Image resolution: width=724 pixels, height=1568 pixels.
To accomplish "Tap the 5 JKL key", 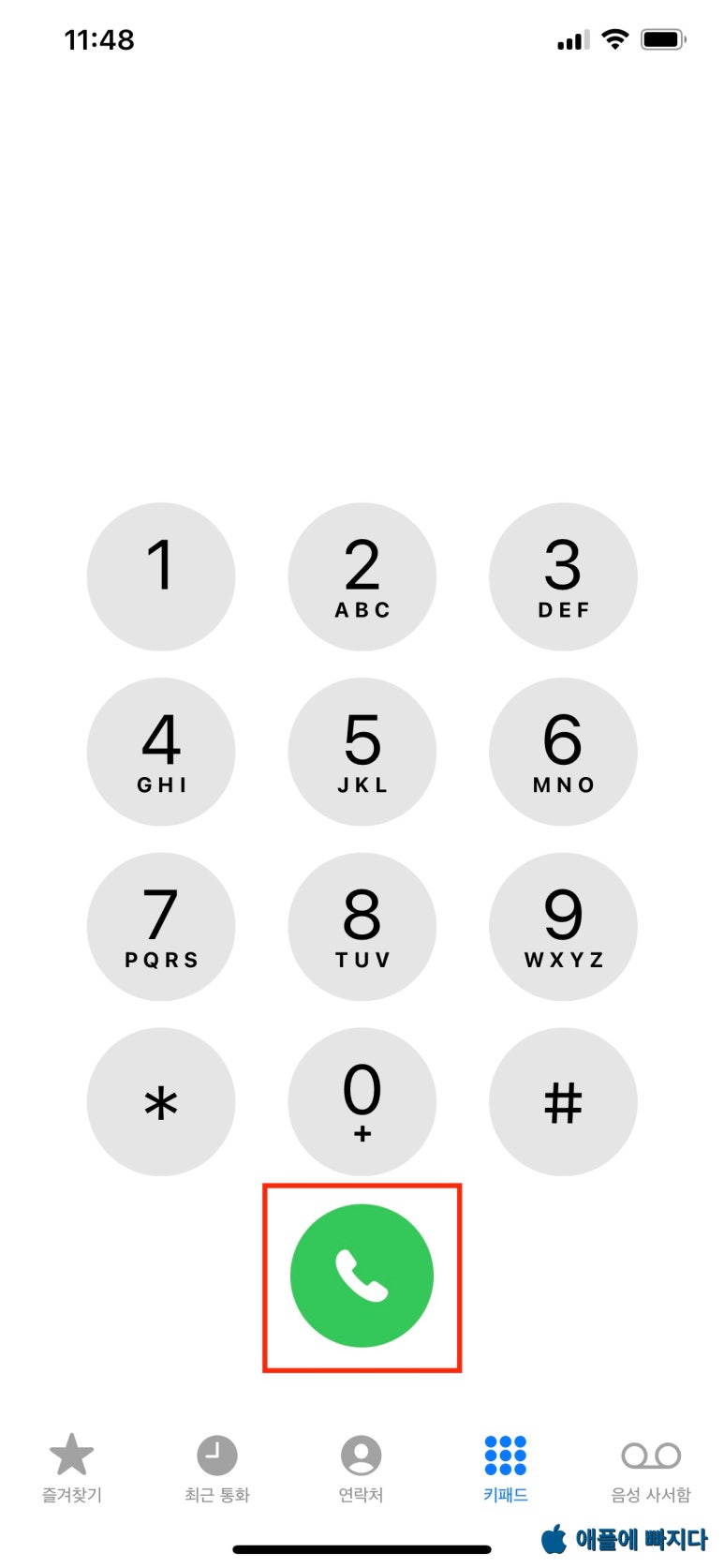I will tap(362, 752).
